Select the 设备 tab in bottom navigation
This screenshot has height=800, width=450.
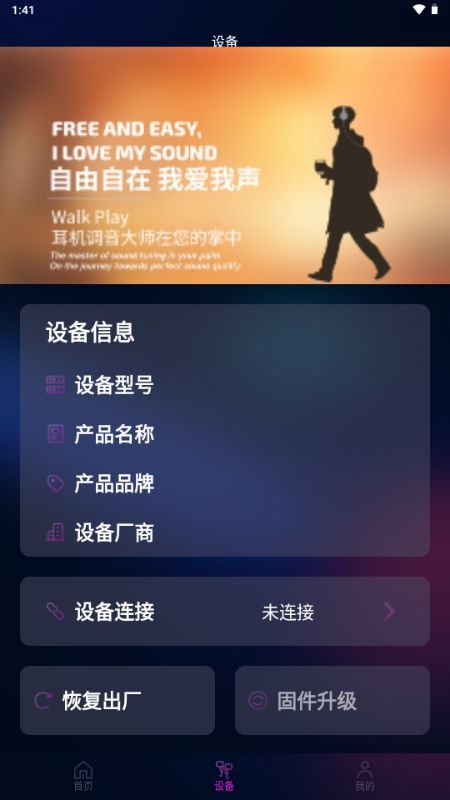pos(224,776)
